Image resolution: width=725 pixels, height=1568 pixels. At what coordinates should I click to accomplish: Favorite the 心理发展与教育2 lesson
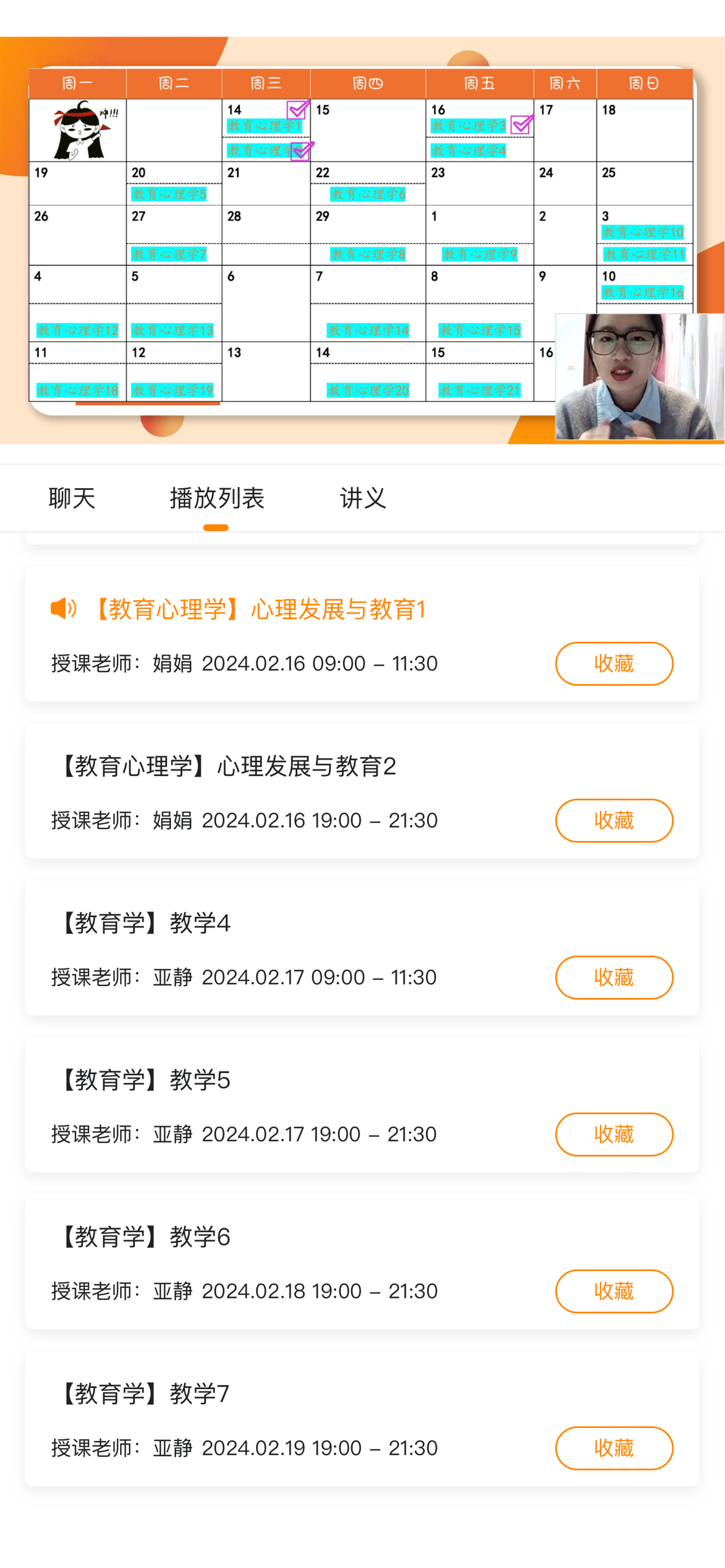click(614, 820)
